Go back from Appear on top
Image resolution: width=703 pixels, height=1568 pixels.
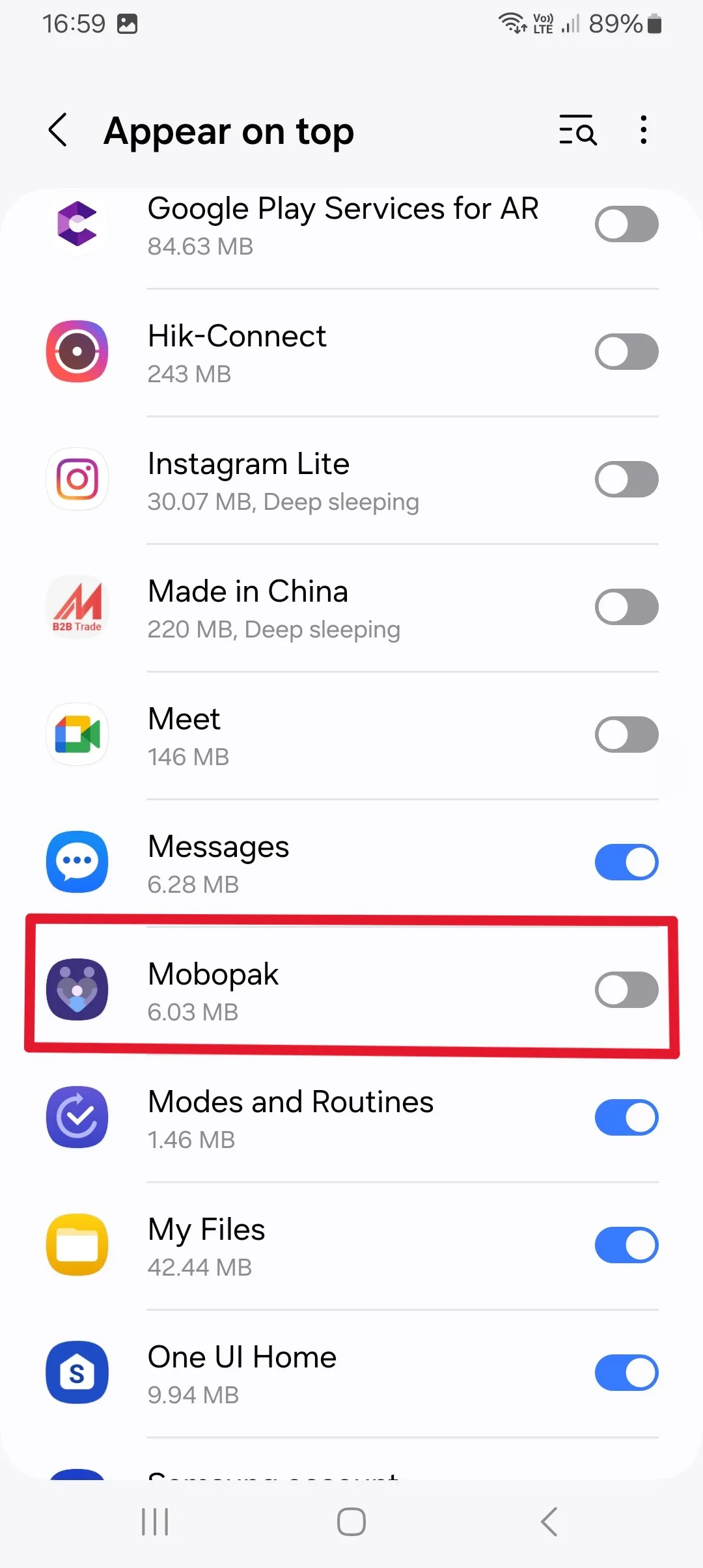pyautogui.click(x=59, y=130)
